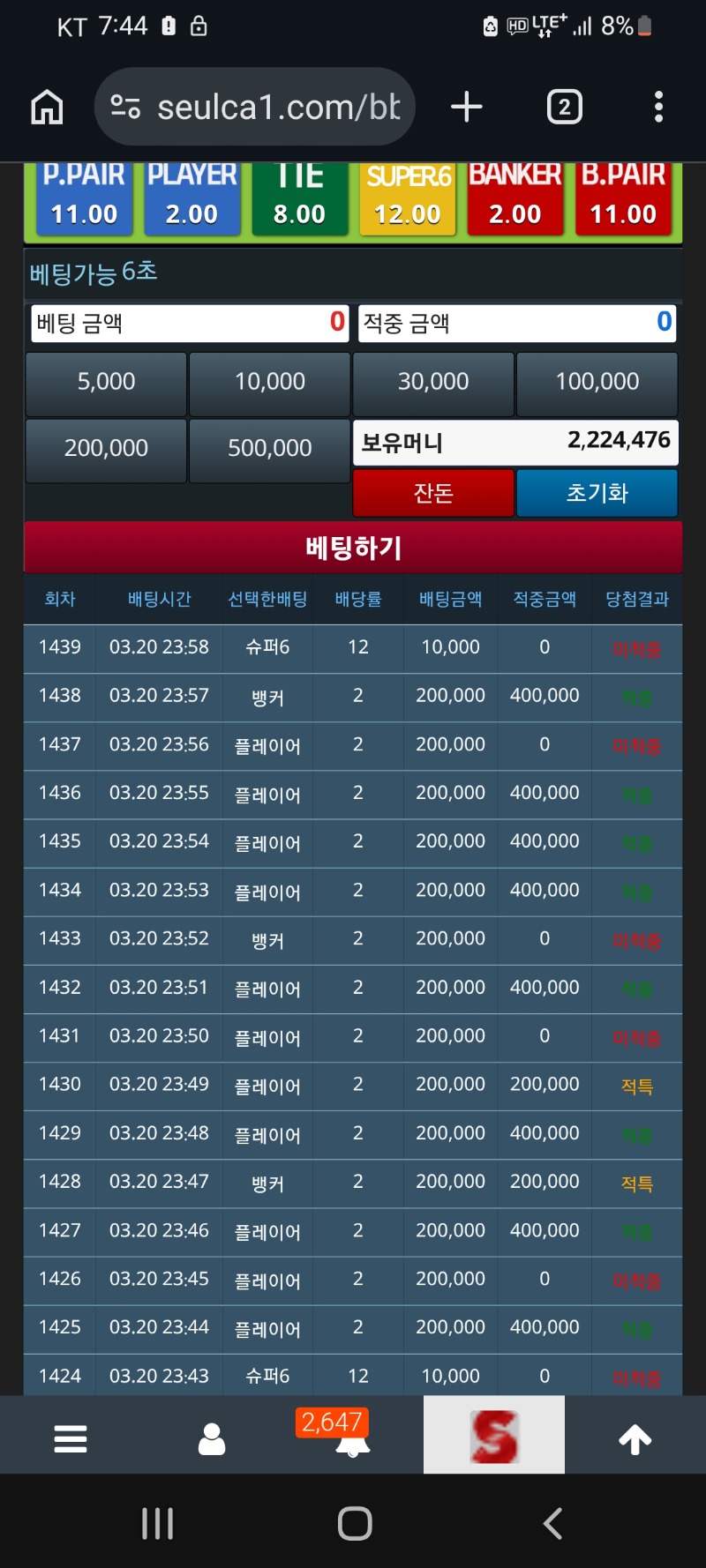Open the notifications bell showing 2,647
706x1568 pixels.
352,1438
